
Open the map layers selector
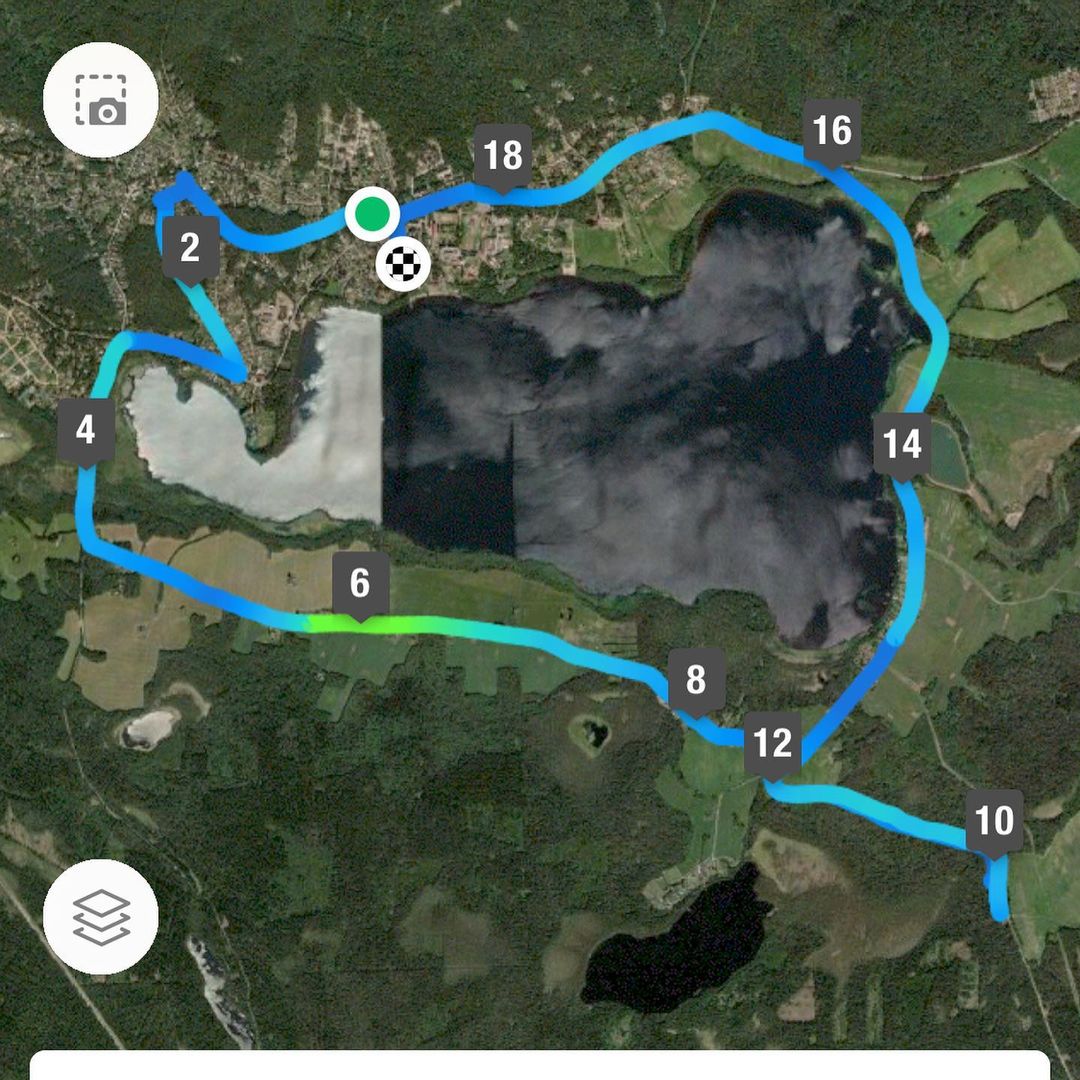[x=101, y=917]
